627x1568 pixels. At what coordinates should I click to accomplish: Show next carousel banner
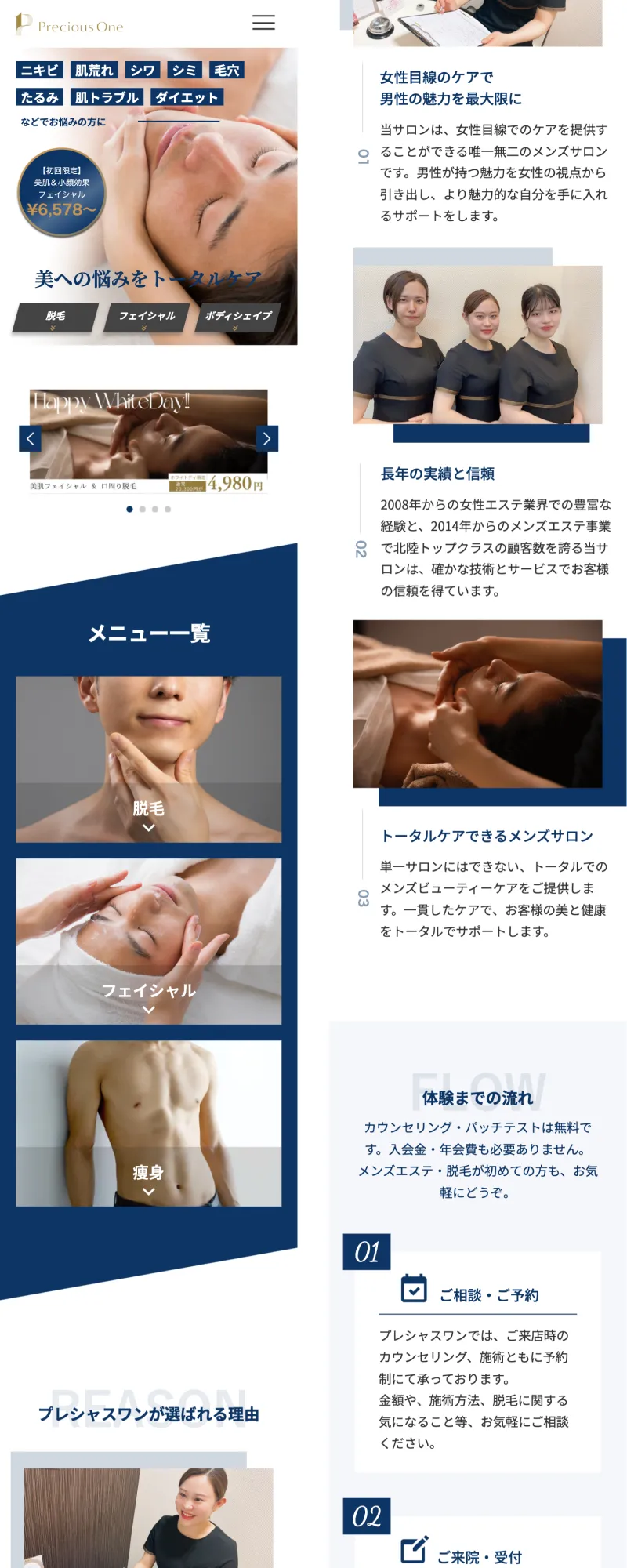267,439
